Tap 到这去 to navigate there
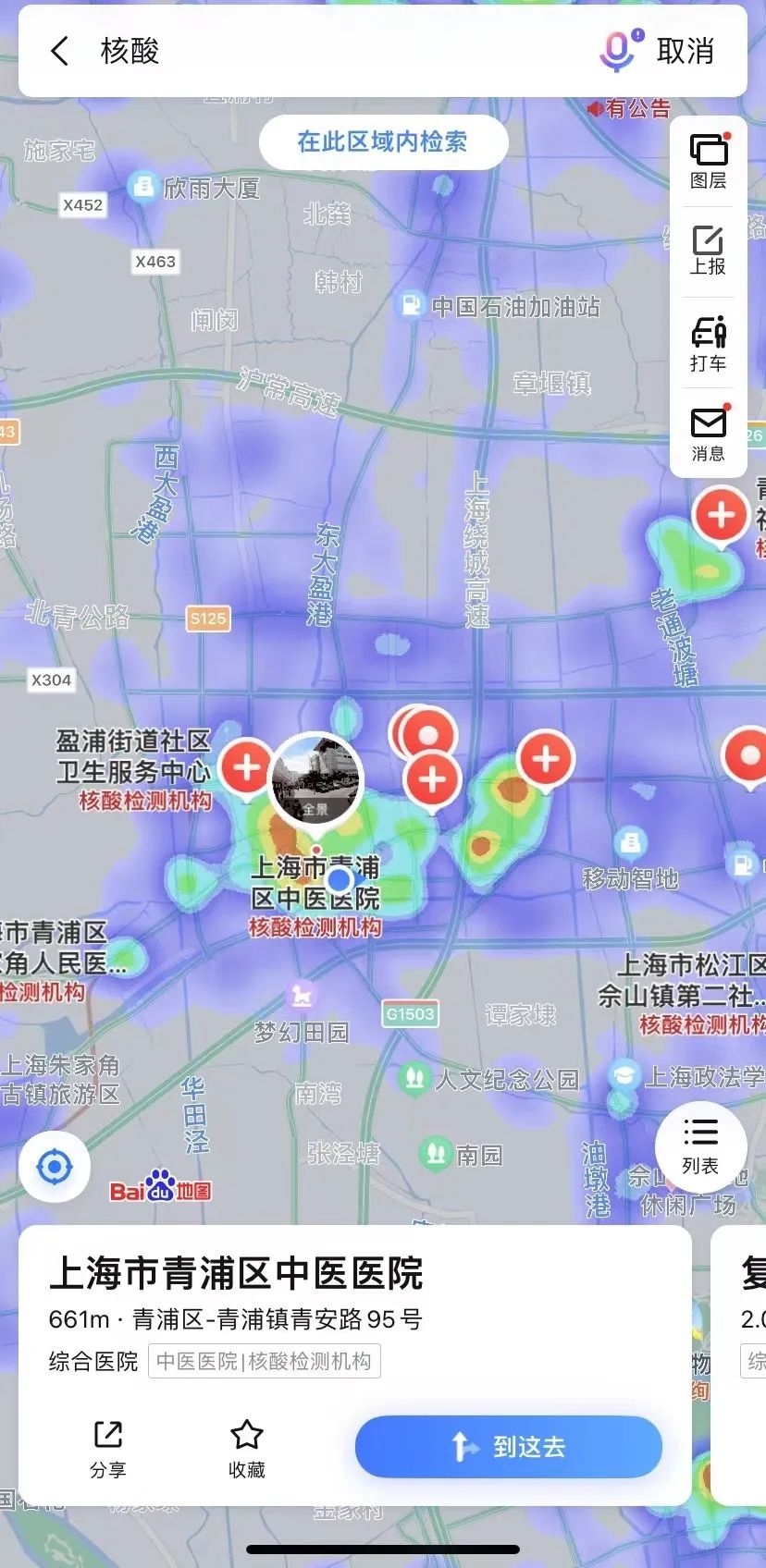 (509, 1446)
